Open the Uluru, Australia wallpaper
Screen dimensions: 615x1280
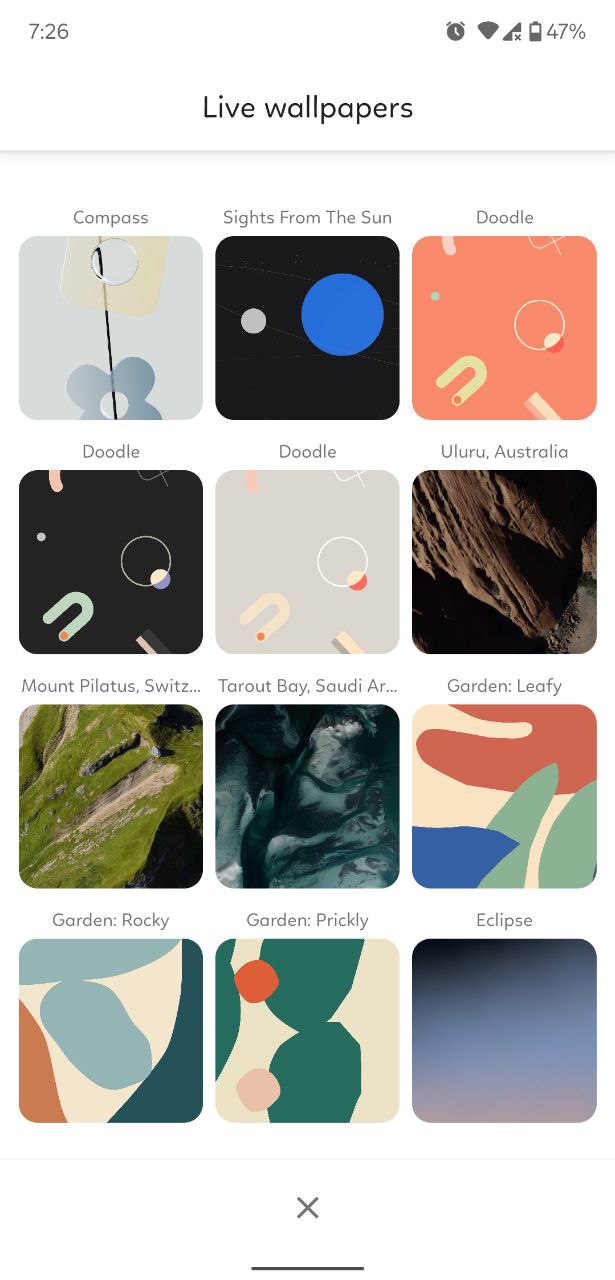(x=504, y=562)
